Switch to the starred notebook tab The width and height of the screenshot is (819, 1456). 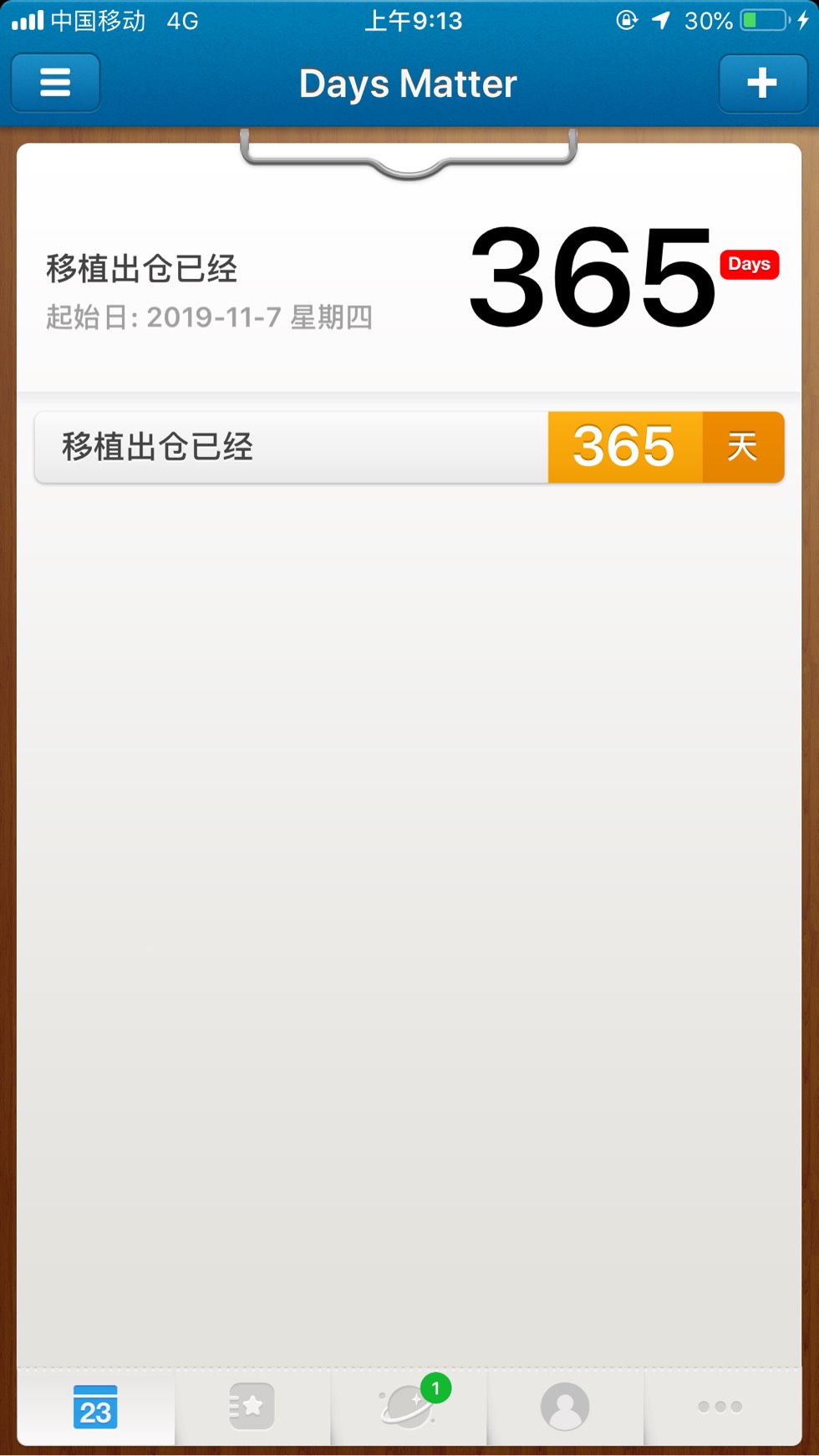tap(252, 1407)
